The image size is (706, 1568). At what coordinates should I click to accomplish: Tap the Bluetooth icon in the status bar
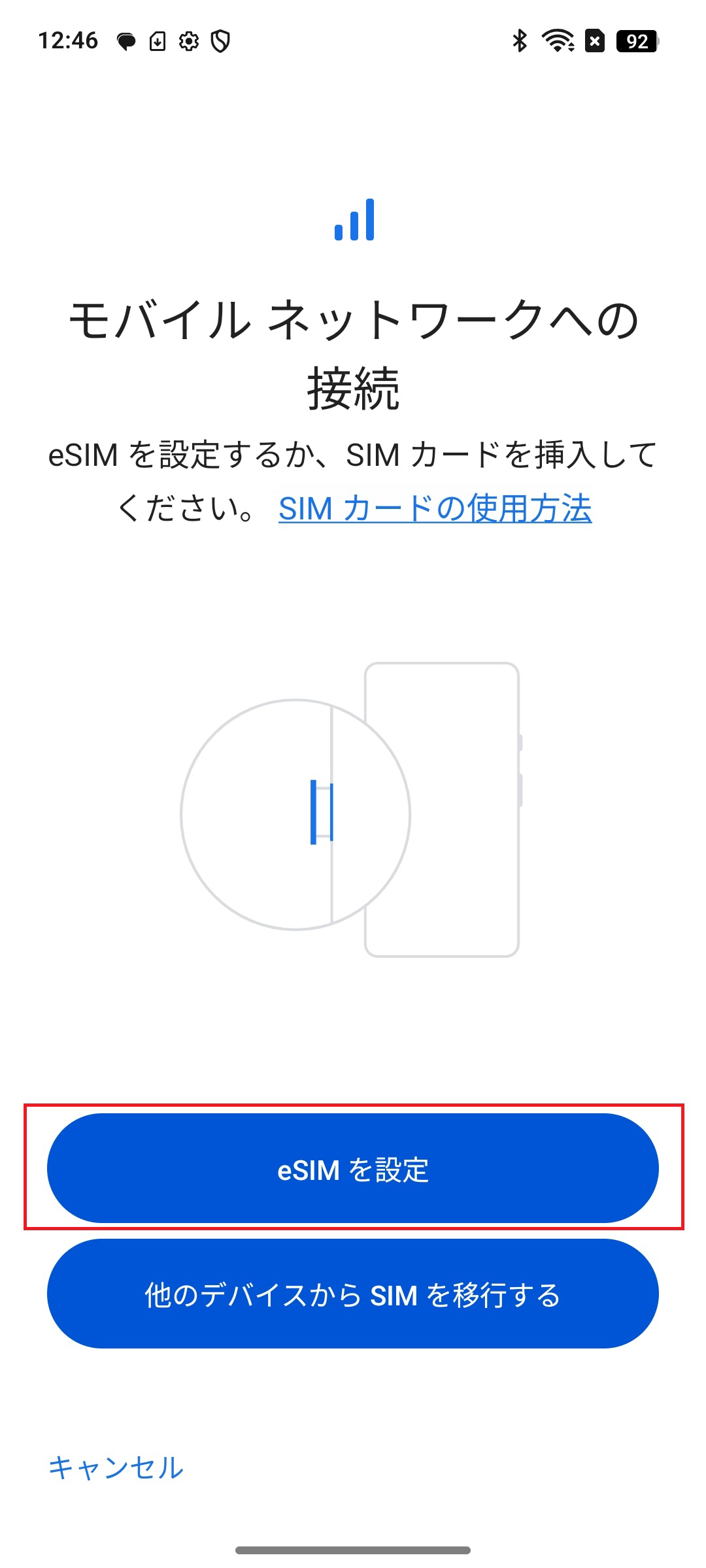pos(520,41)
